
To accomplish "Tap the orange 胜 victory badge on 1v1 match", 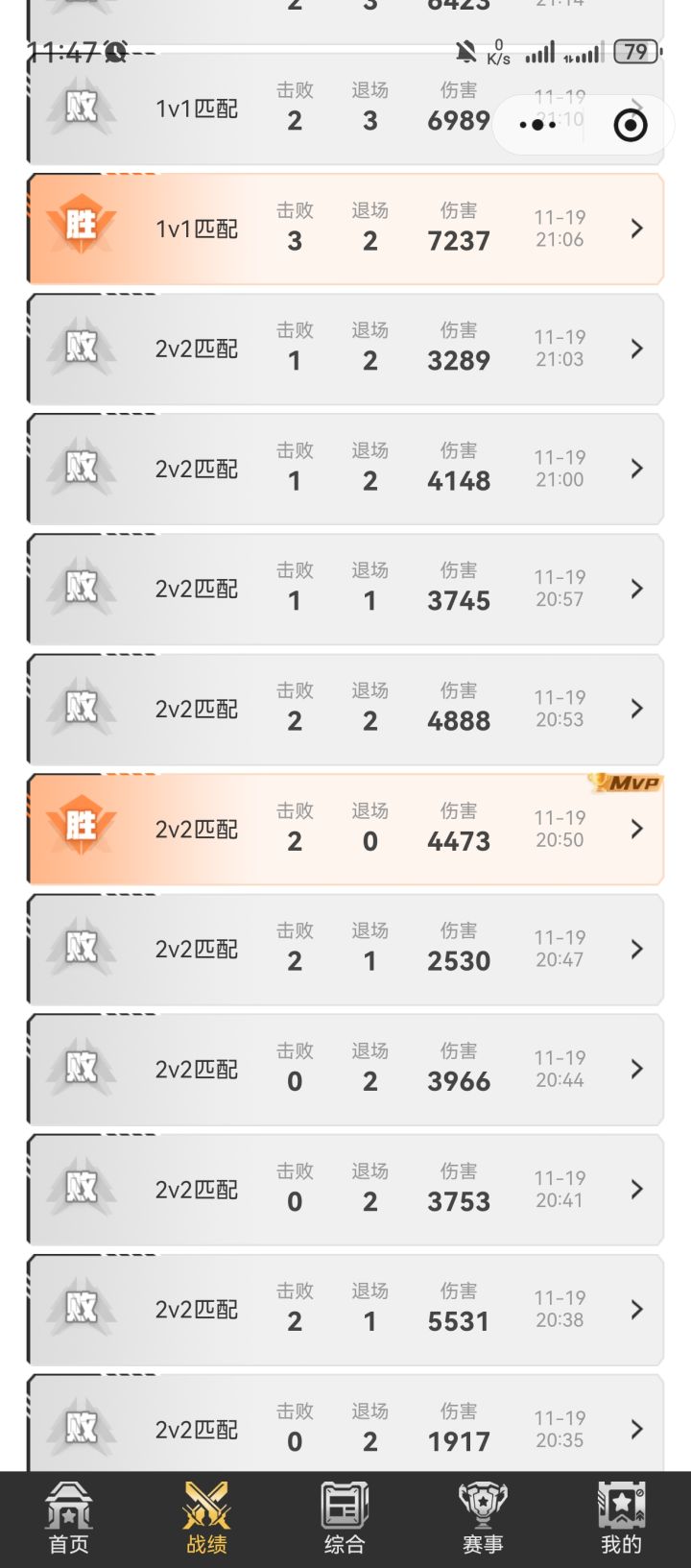I will (x=80, y=228).
